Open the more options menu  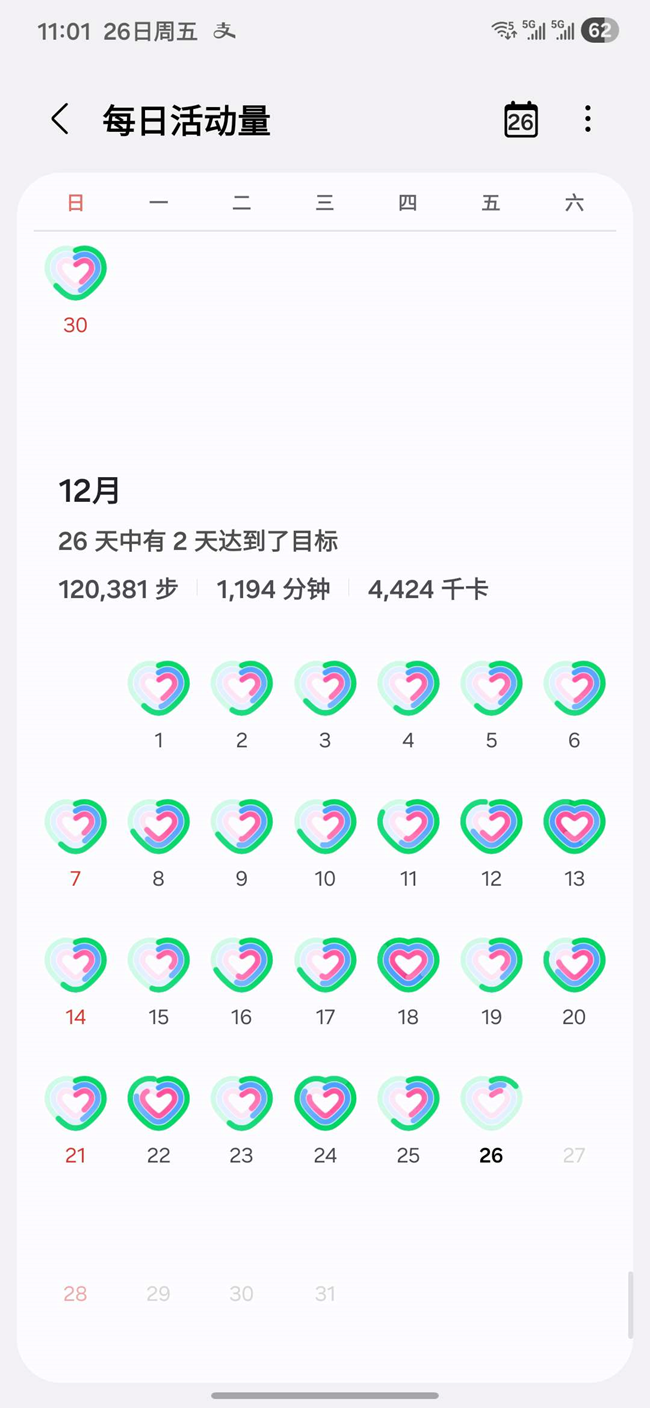588,120
